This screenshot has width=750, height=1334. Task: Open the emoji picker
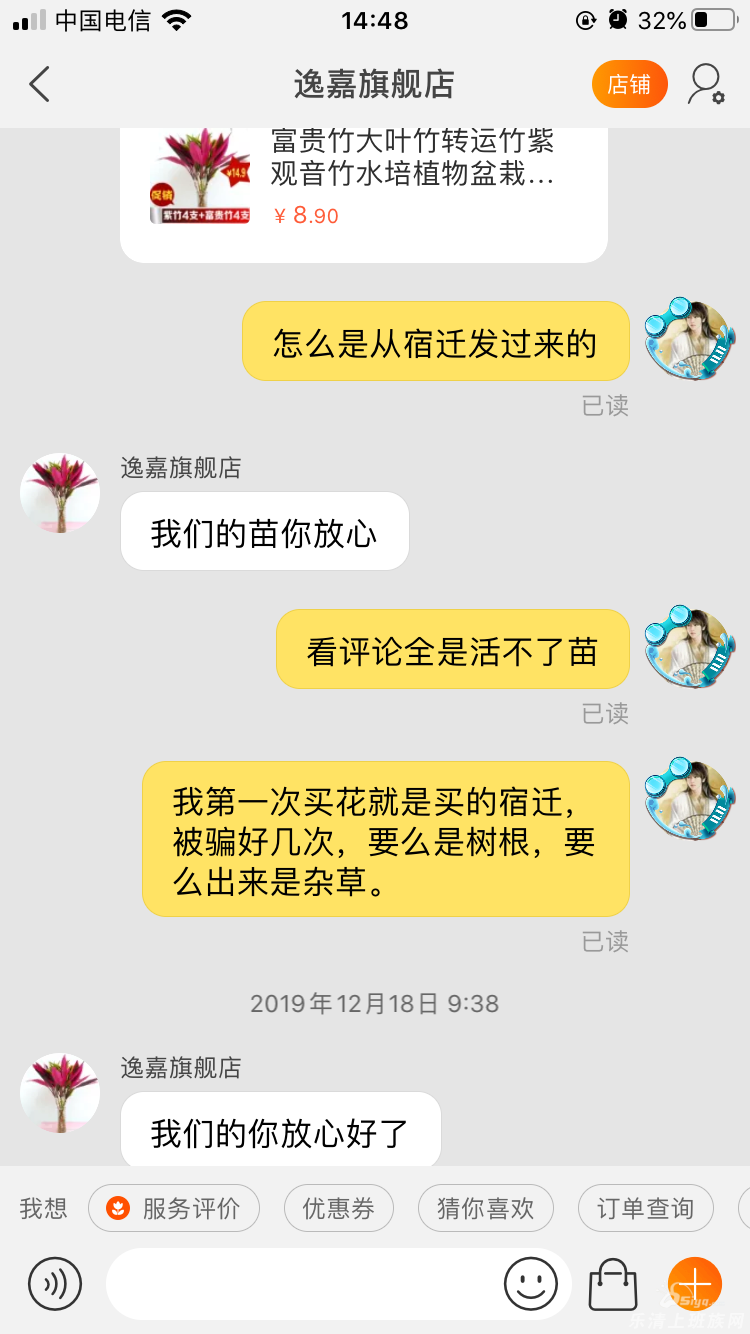[x=531, y=1283]
